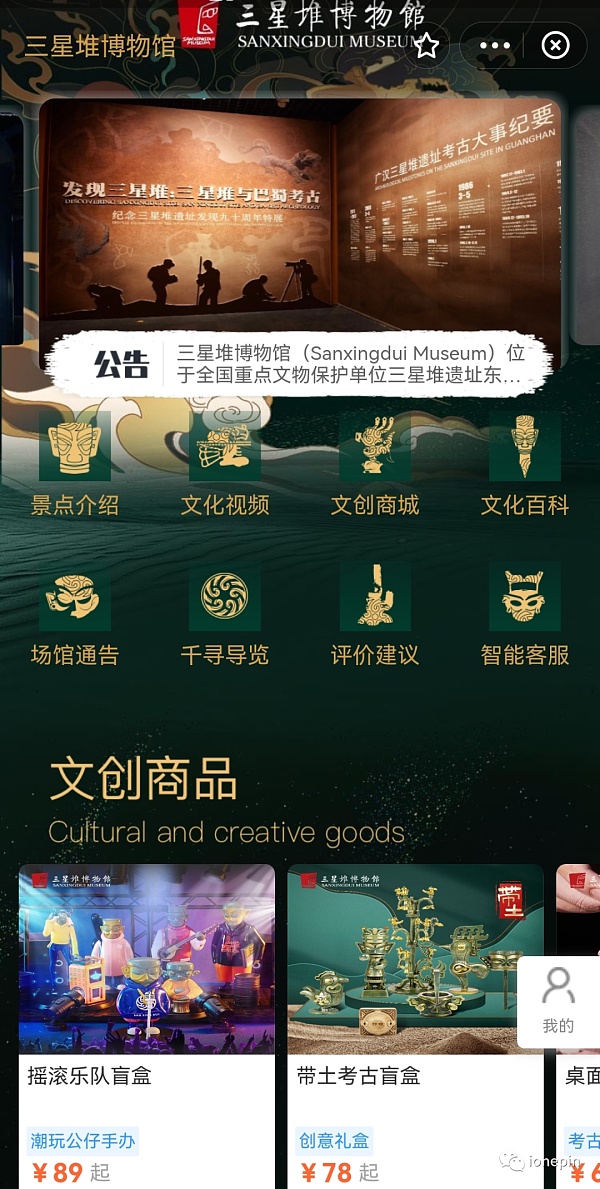View 场馆通告 venue notices
600x1189 pixels.
click(x=75, y=614)
